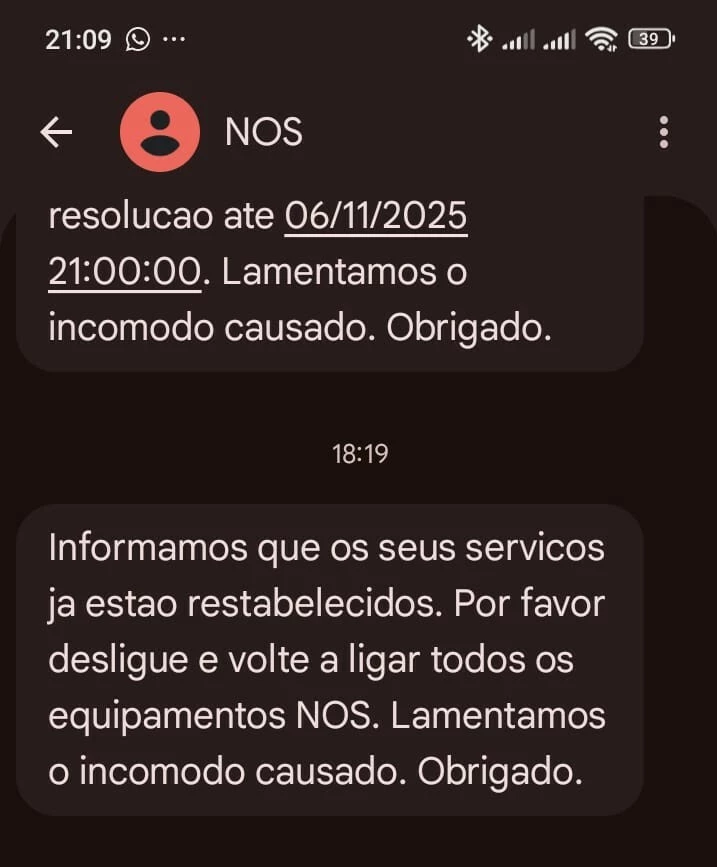The image size is (717, 867).
Task: Tap the underlined date 06/11/2025 21:00:00
Action: click(x=377, y=217)
